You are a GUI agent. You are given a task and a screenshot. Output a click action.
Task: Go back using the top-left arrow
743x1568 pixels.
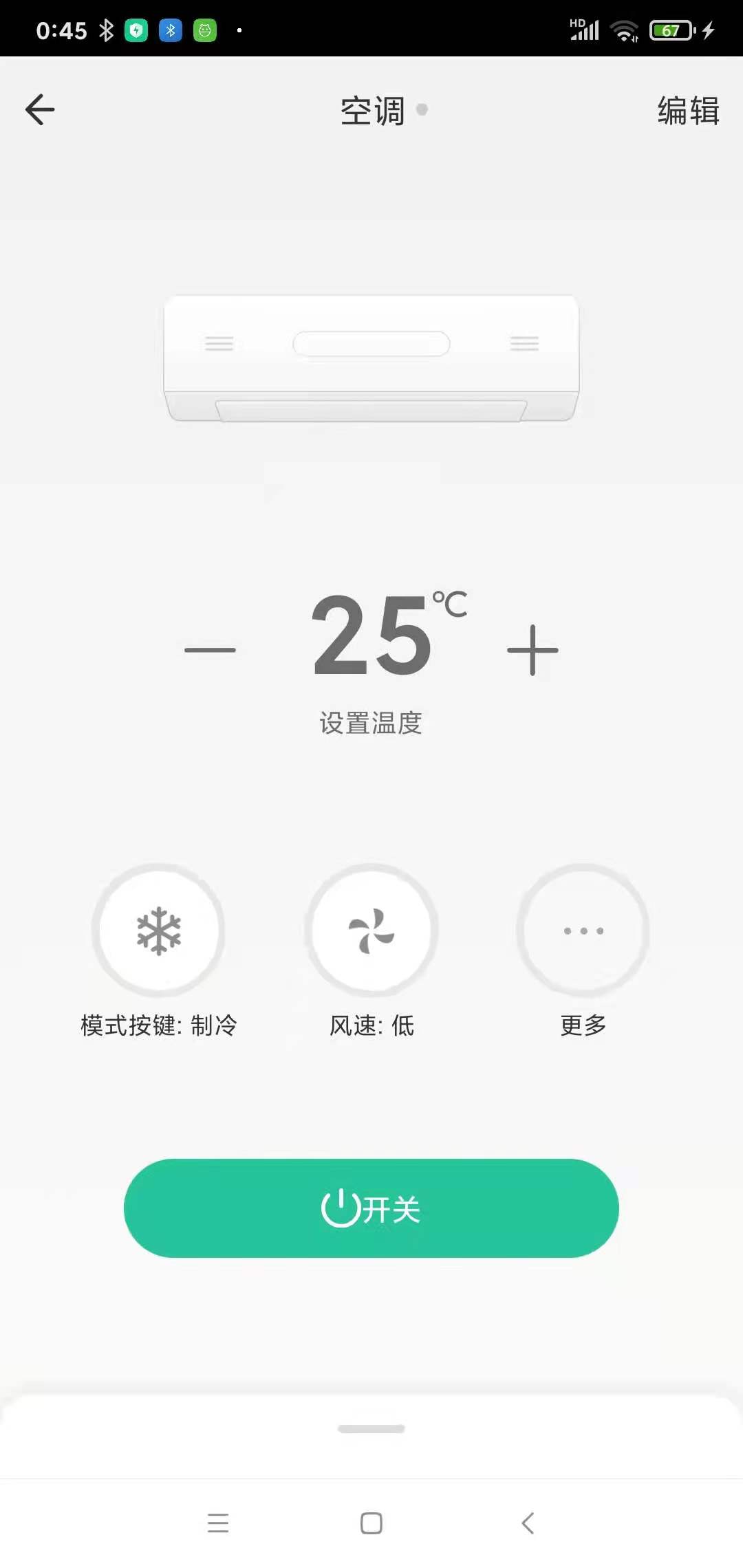[x=40, y=110]
